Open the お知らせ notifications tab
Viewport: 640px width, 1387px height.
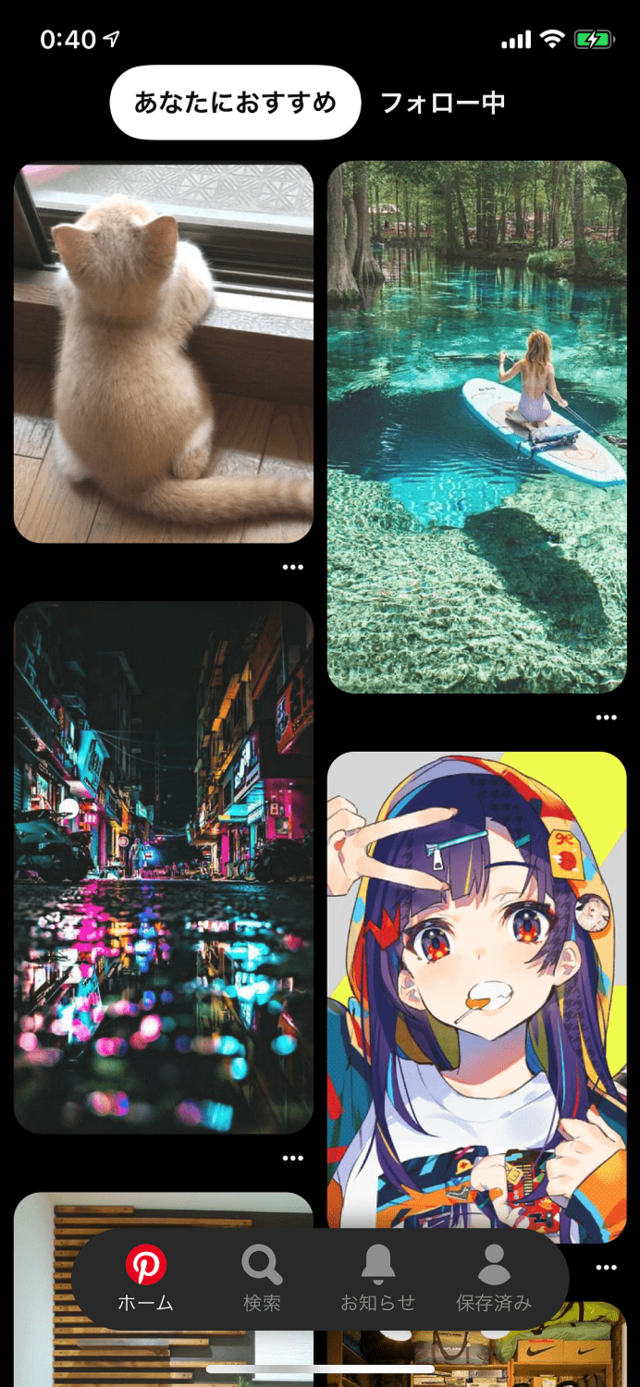(x=378, y=1279)
